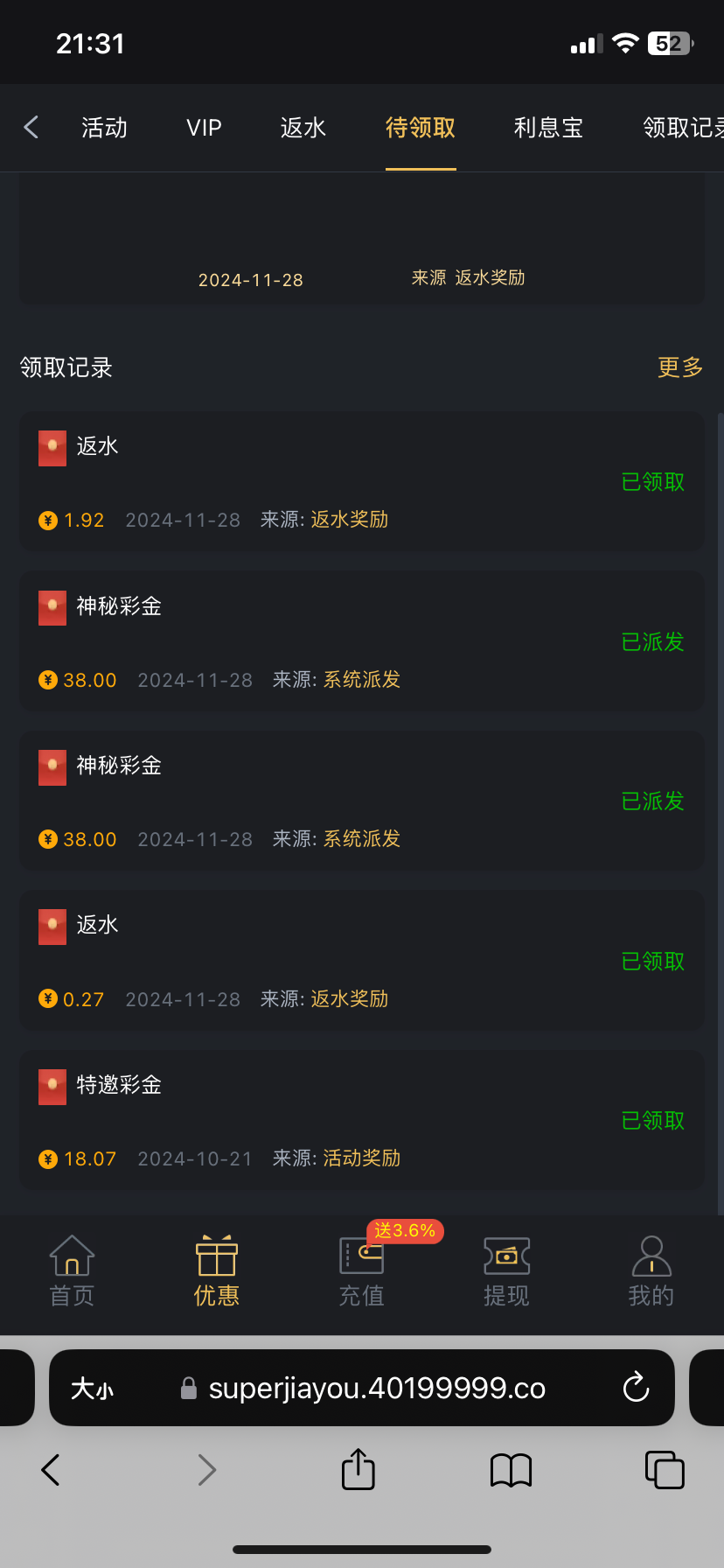Tap 更多 to view more records

point(680,367)
